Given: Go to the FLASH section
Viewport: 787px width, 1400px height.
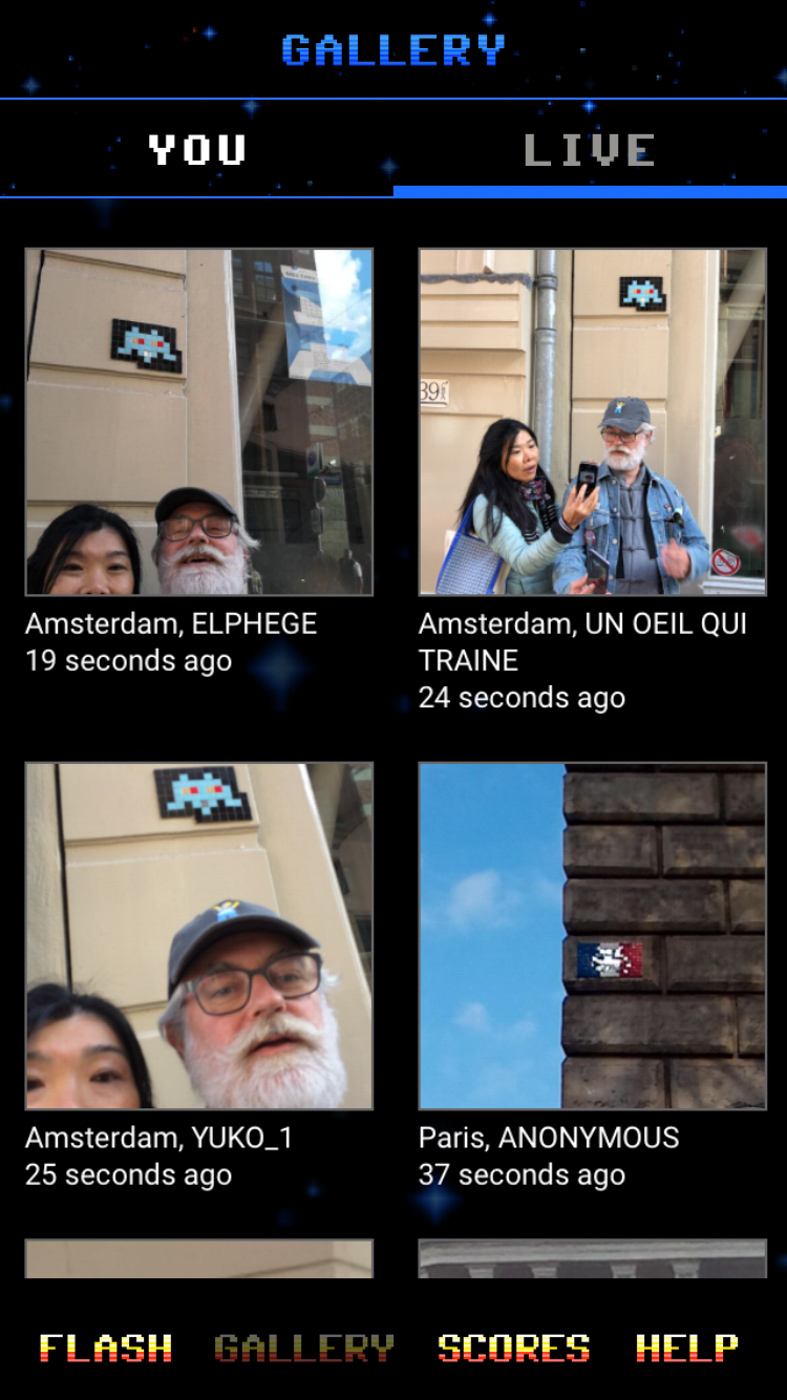Looking at the screenshot, I should coord(105,1348).
